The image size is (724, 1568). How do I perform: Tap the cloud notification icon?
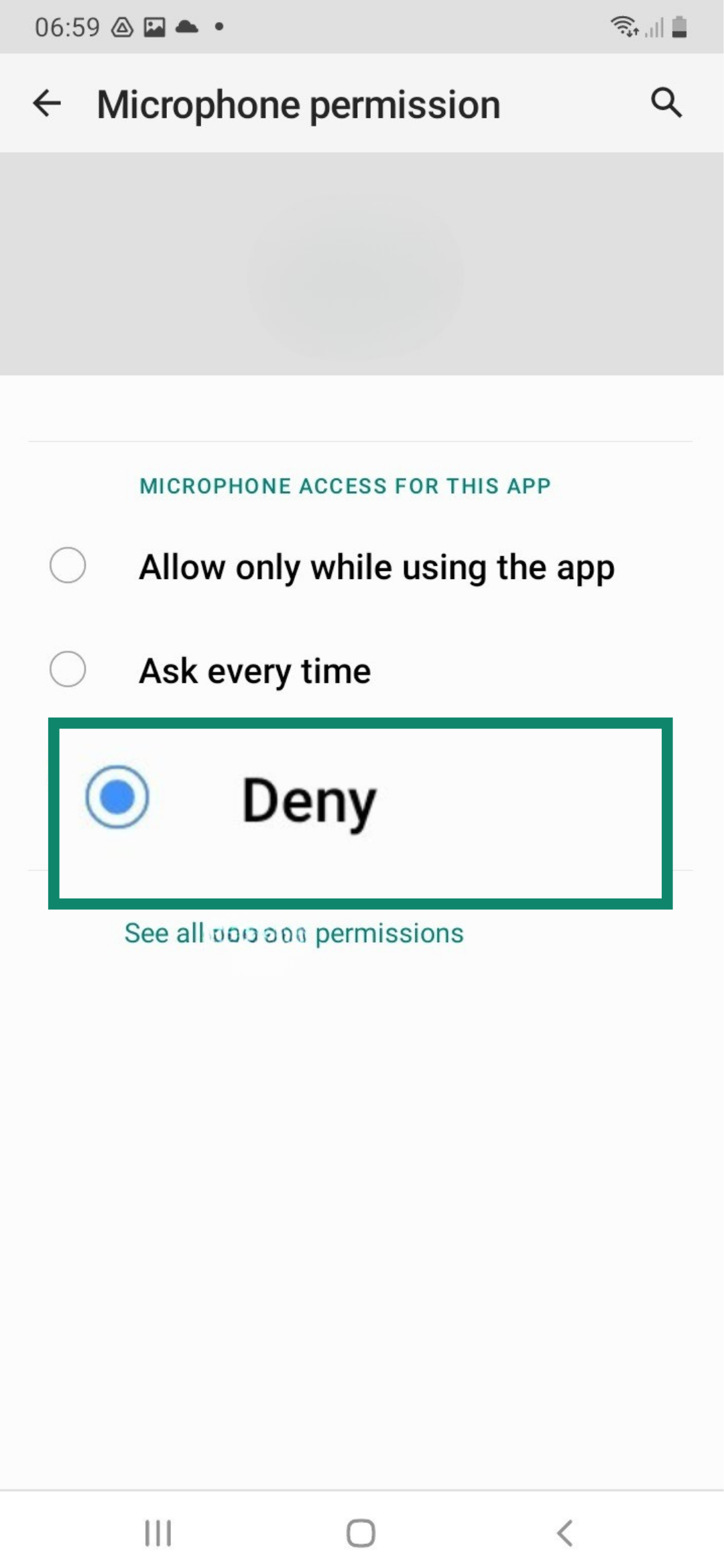(x=186, y=27)
